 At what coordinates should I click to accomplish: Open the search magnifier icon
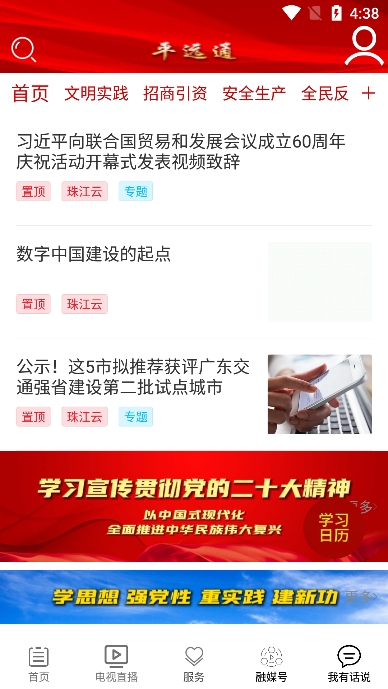pos(23,49)
